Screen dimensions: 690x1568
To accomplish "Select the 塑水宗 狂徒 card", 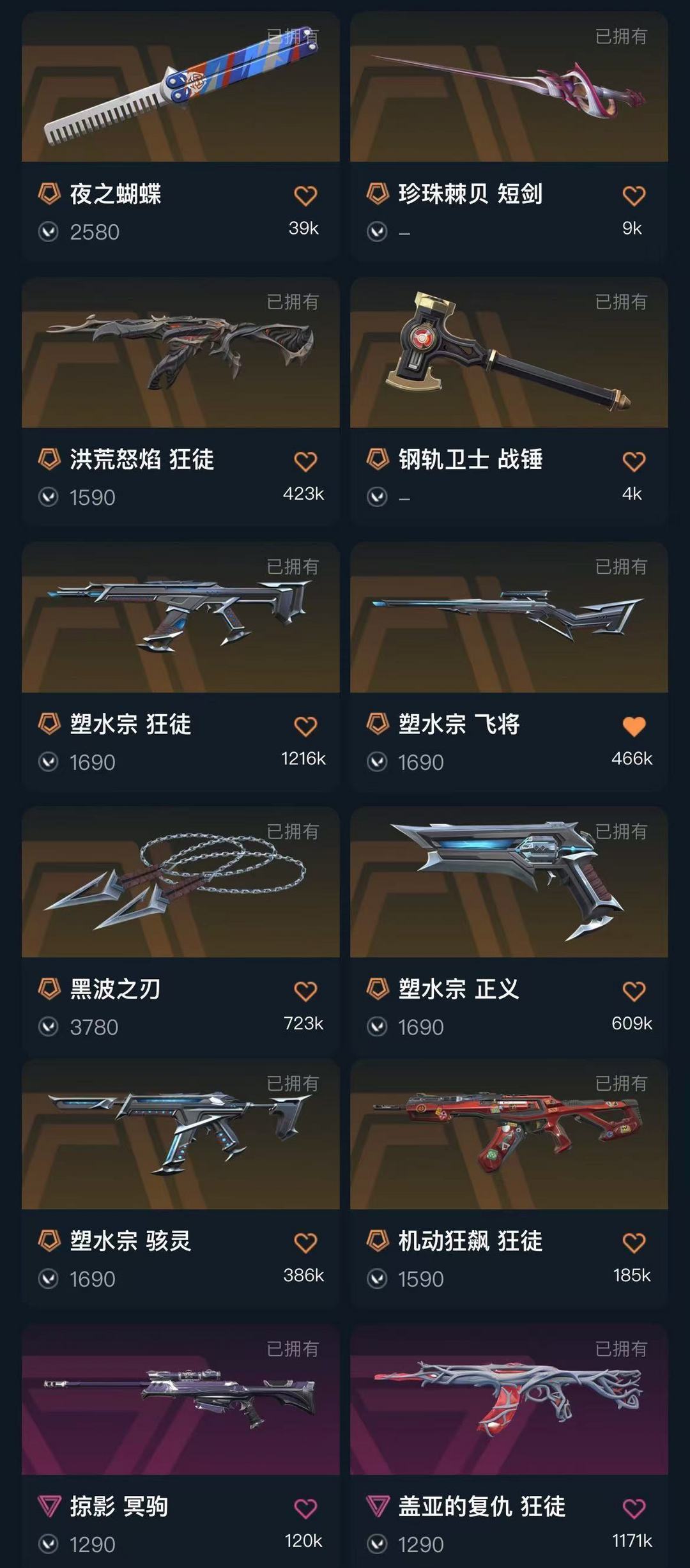I will [180, 666].
